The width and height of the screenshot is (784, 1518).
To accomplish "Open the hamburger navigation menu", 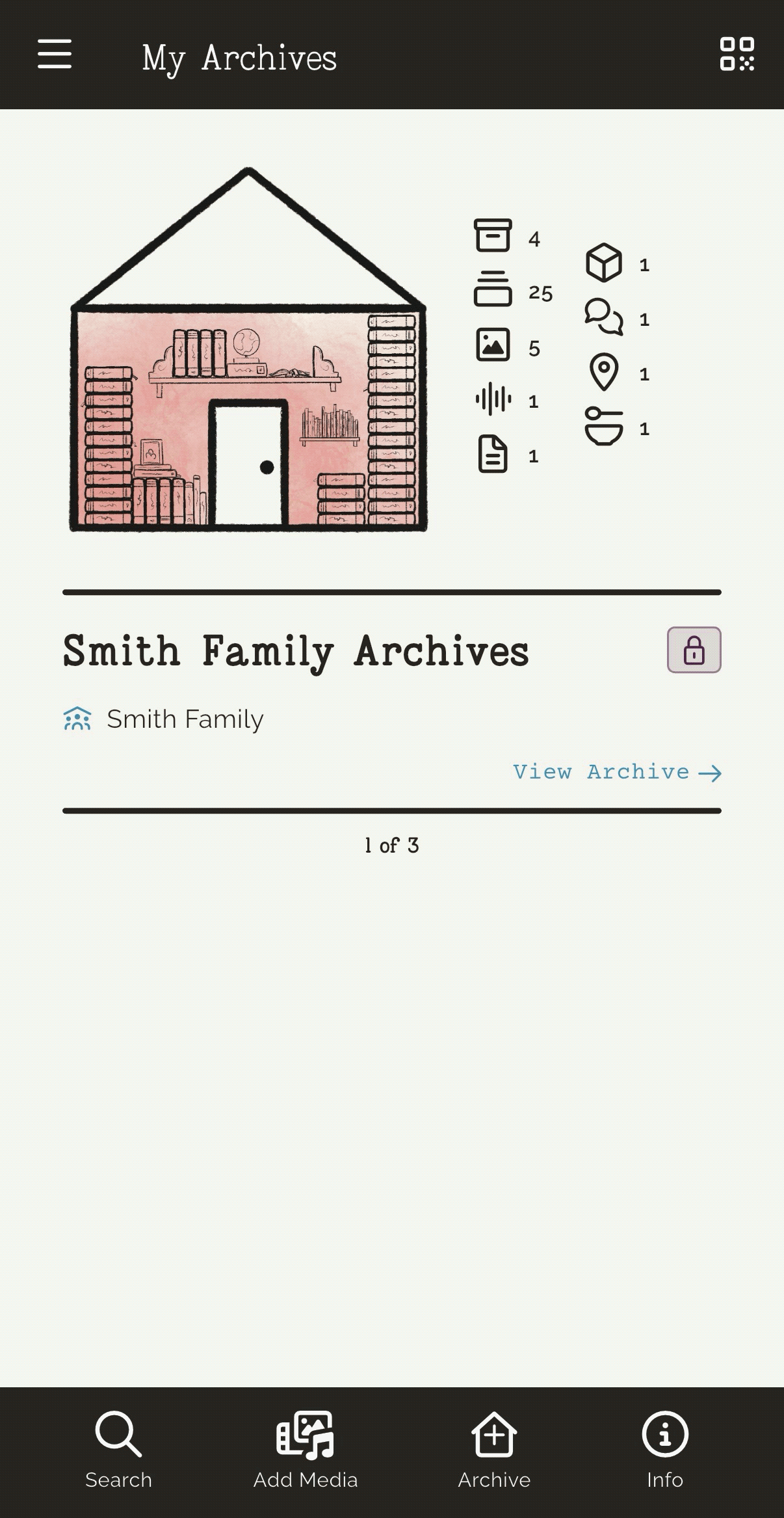I will 55,55.
